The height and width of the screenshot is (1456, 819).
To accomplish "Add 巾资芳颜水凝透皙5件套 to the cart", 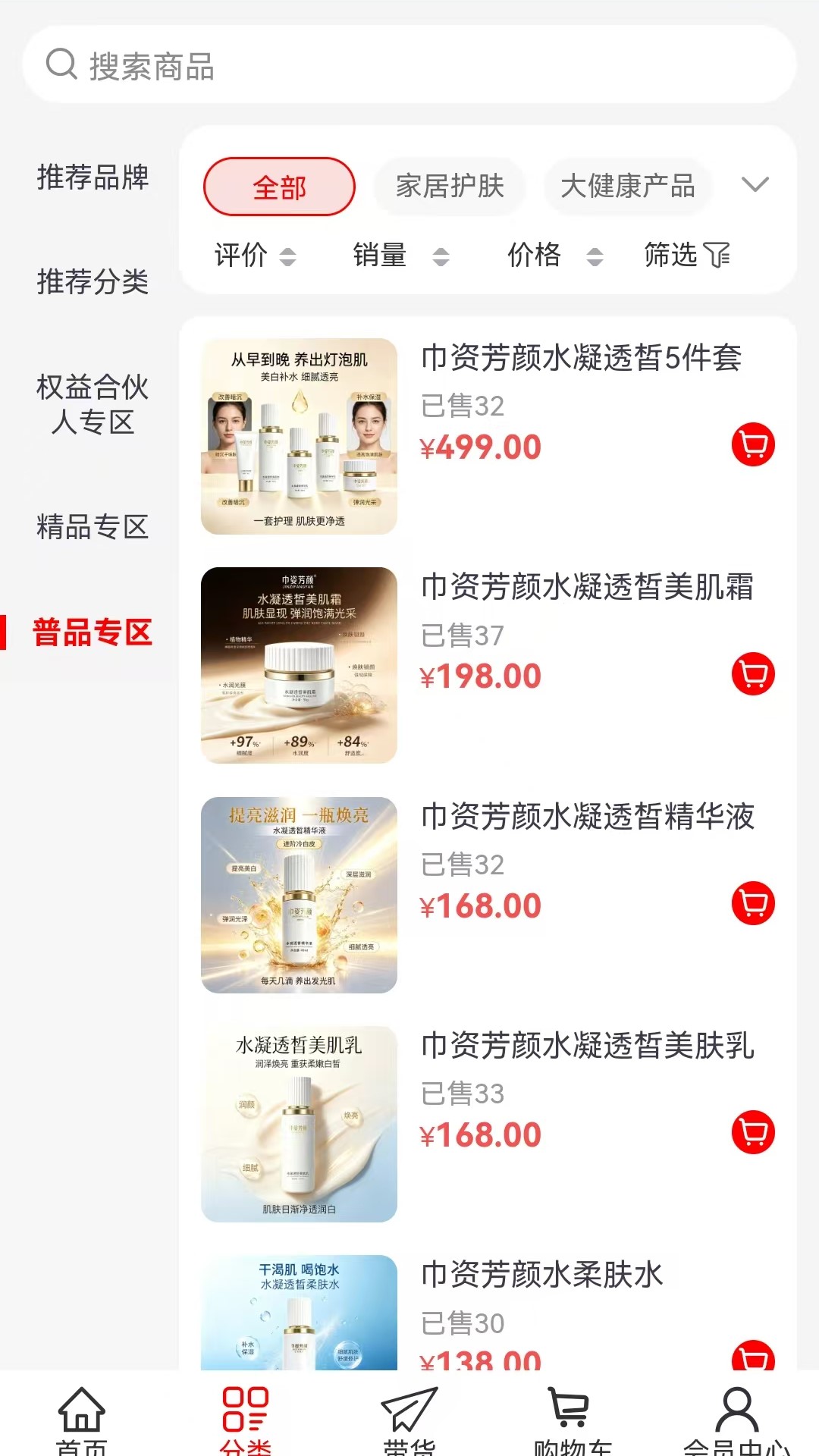I will coord(753,444).
